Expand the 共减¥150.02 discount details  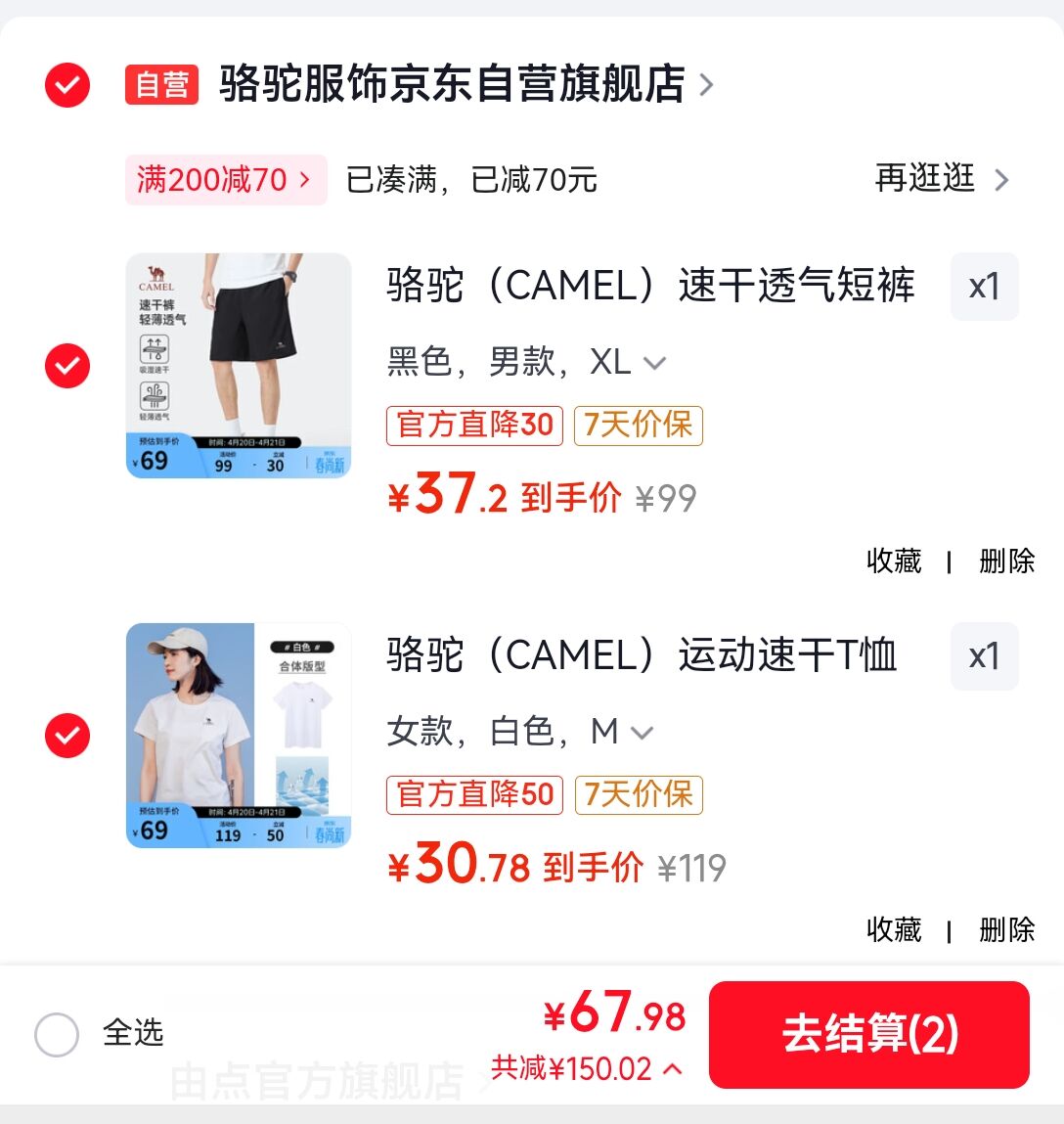(x=586, y=1068)
